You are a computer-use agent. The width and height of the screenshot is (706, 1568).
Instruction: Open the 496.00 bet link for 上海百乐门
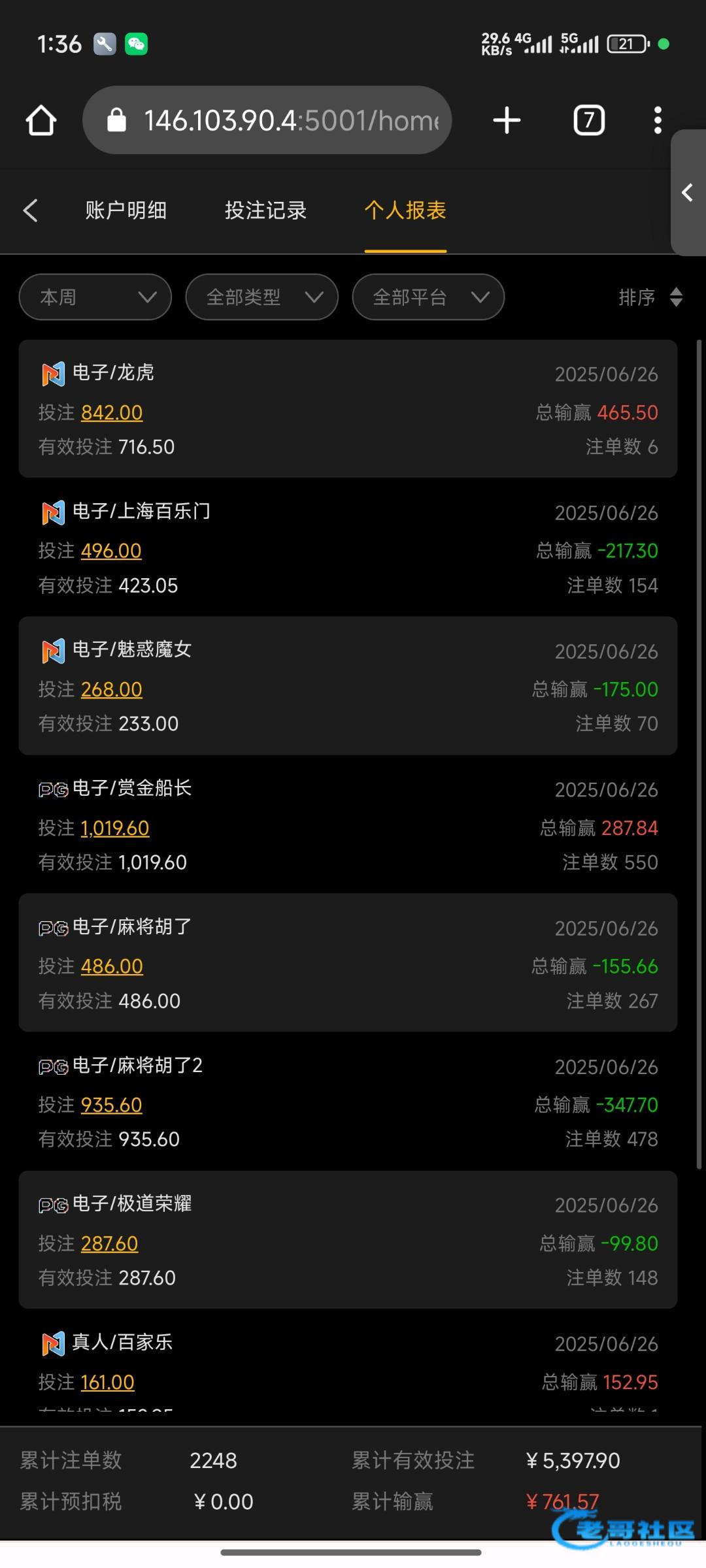[111, 551]
